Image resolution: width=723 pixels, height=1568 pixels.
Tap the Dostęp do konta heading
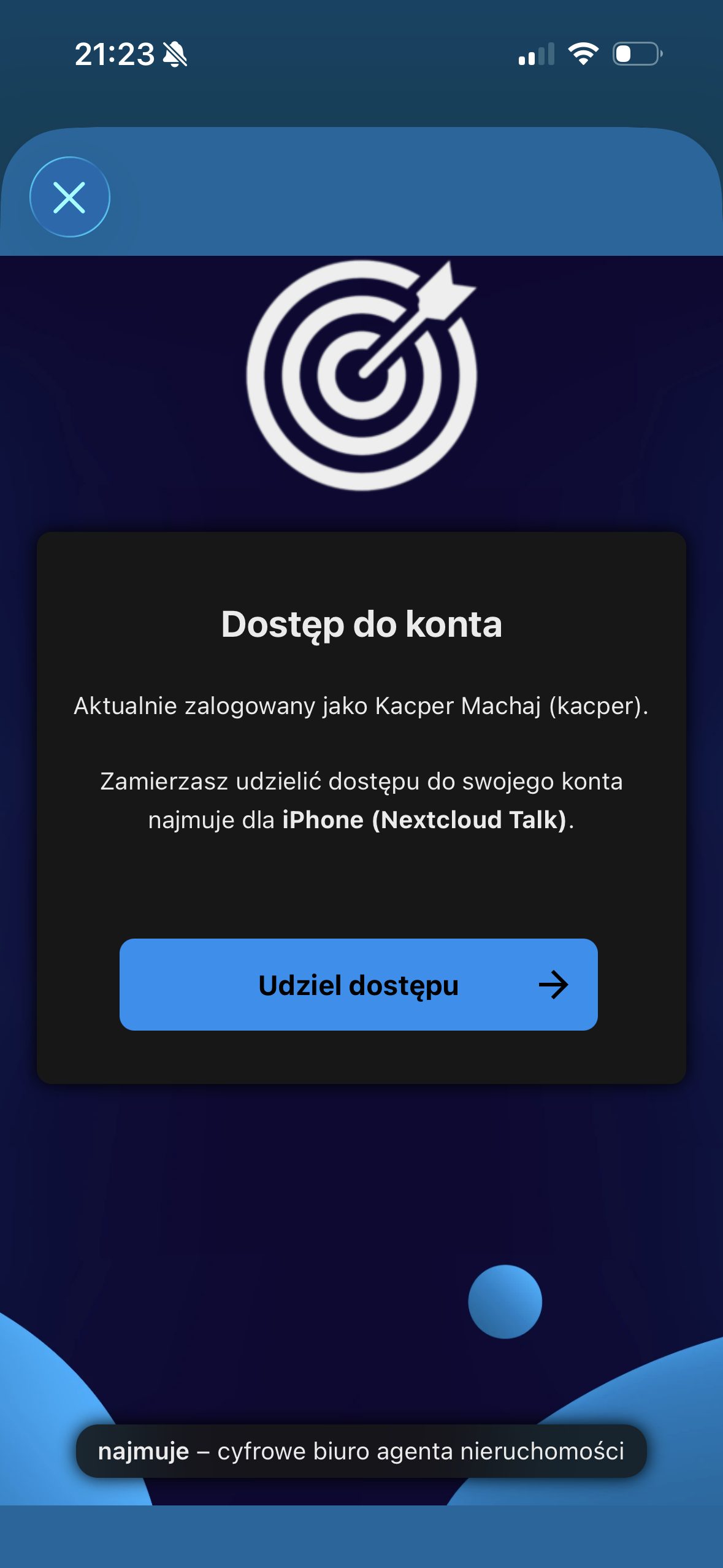(x=362, y=625)
